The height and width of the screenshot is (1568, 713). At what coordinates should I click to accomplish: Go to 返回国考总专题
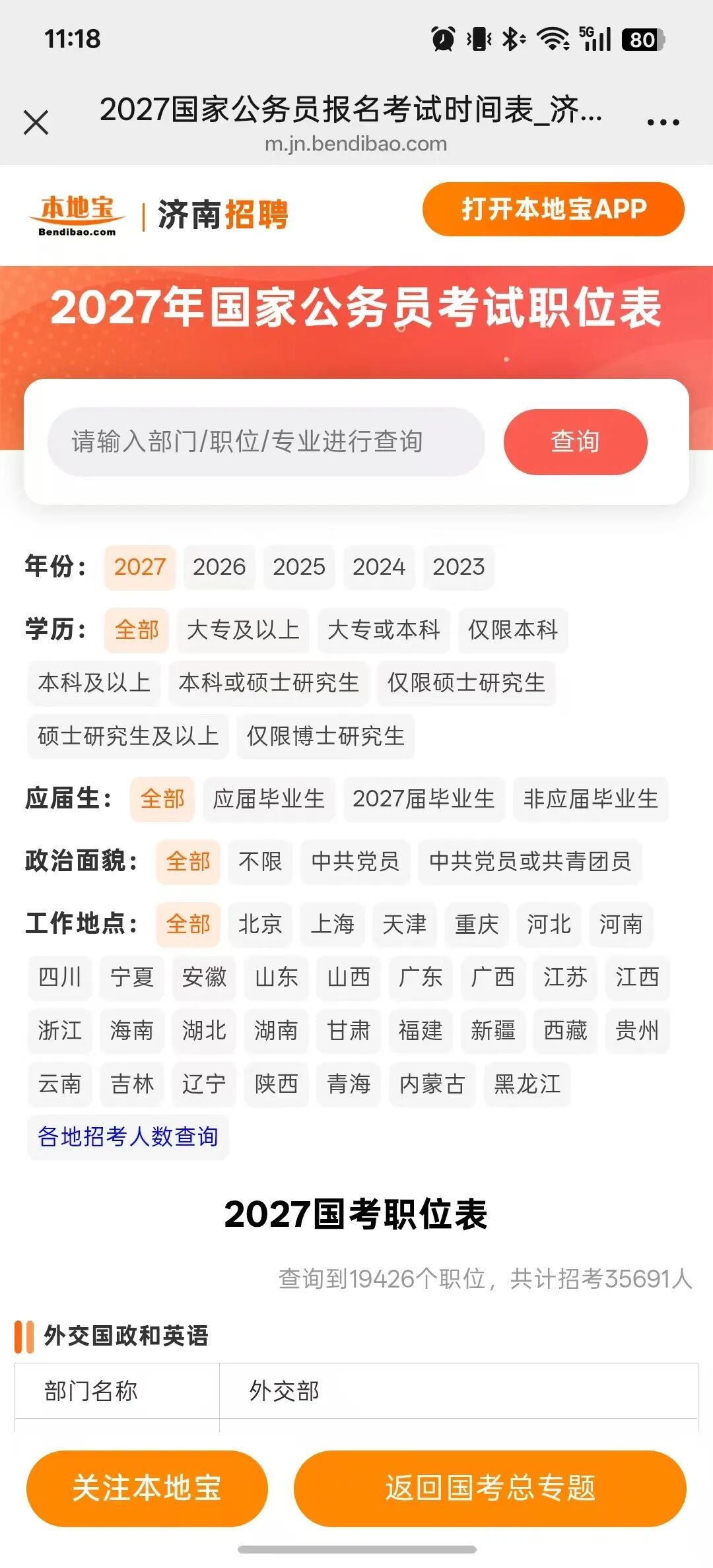(x=490, y=1488)
